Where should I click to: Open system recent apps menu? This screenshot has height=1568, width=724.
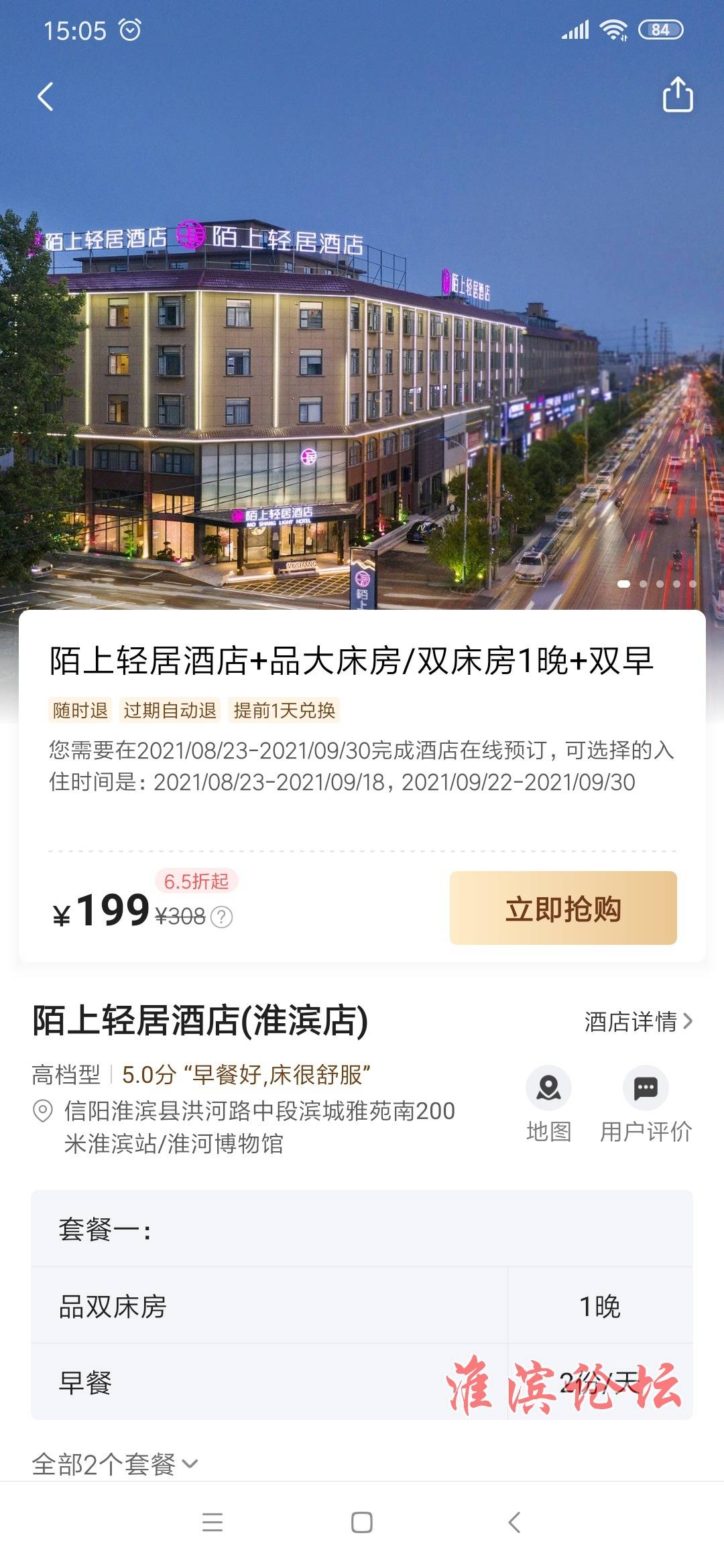click(x=212, y=1522)
